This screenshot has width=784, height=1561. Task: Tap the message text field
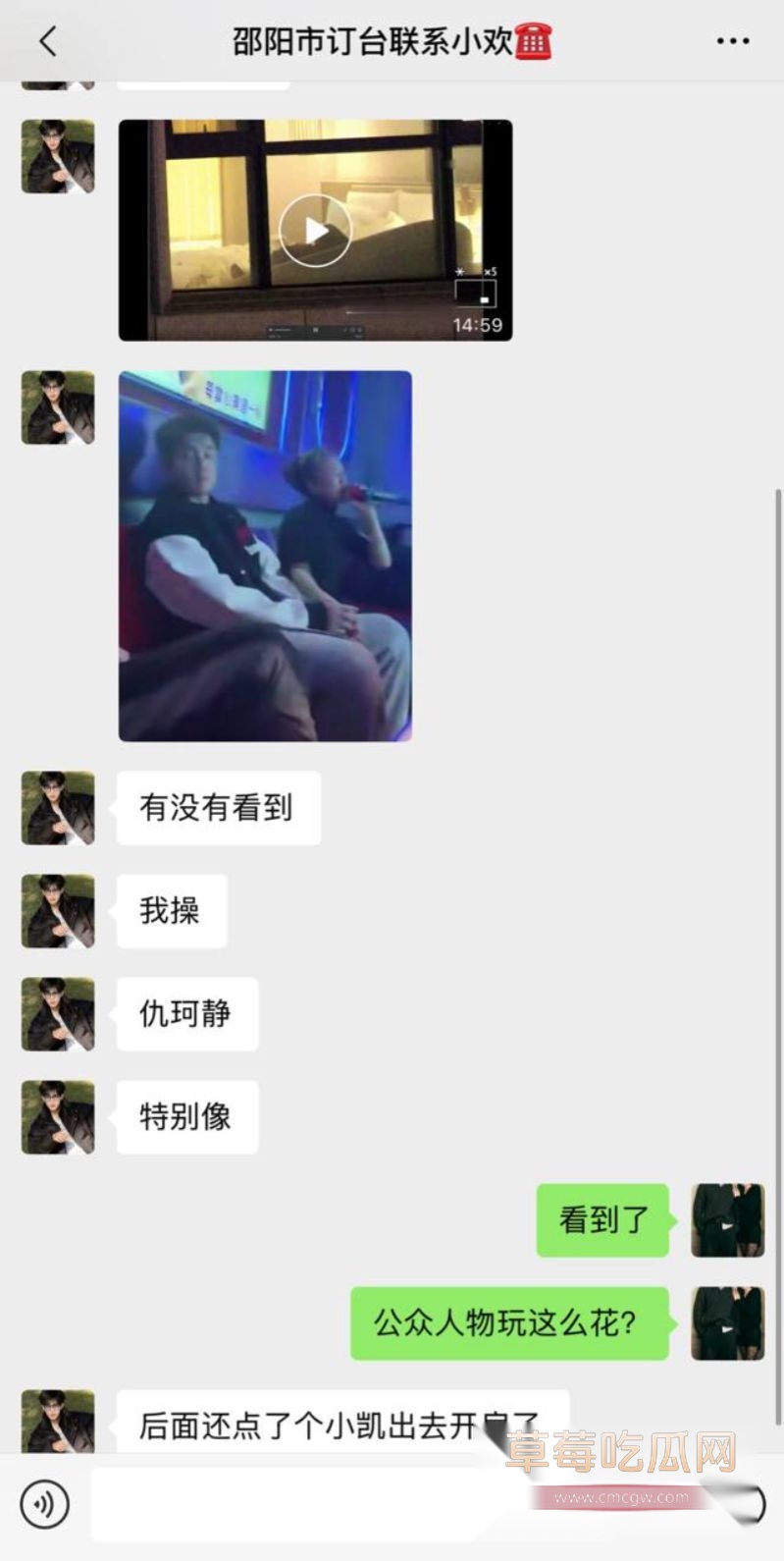(294, 1504)
